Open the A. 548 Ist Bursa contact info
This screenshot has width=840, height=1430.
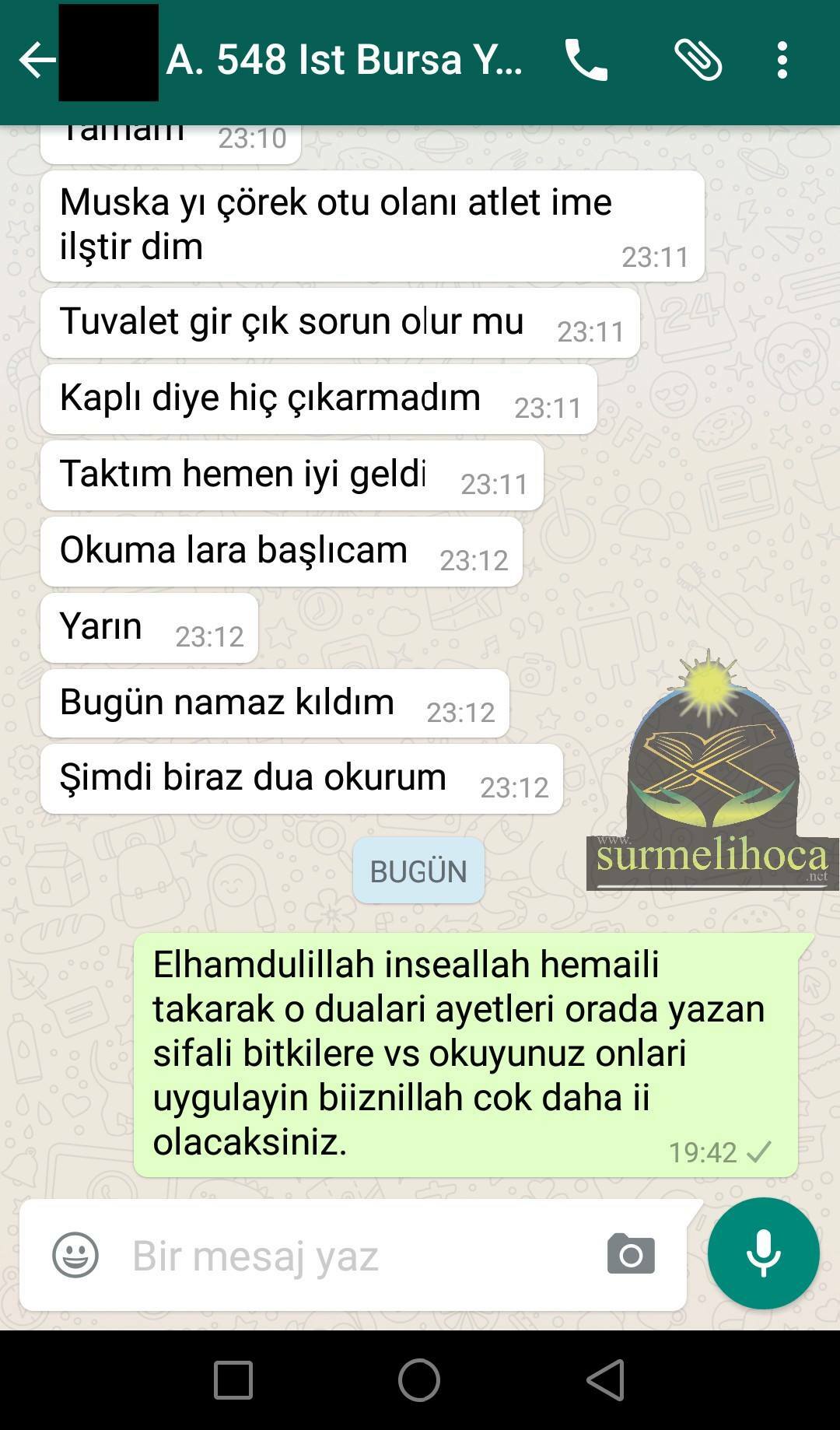pos(344,60)
